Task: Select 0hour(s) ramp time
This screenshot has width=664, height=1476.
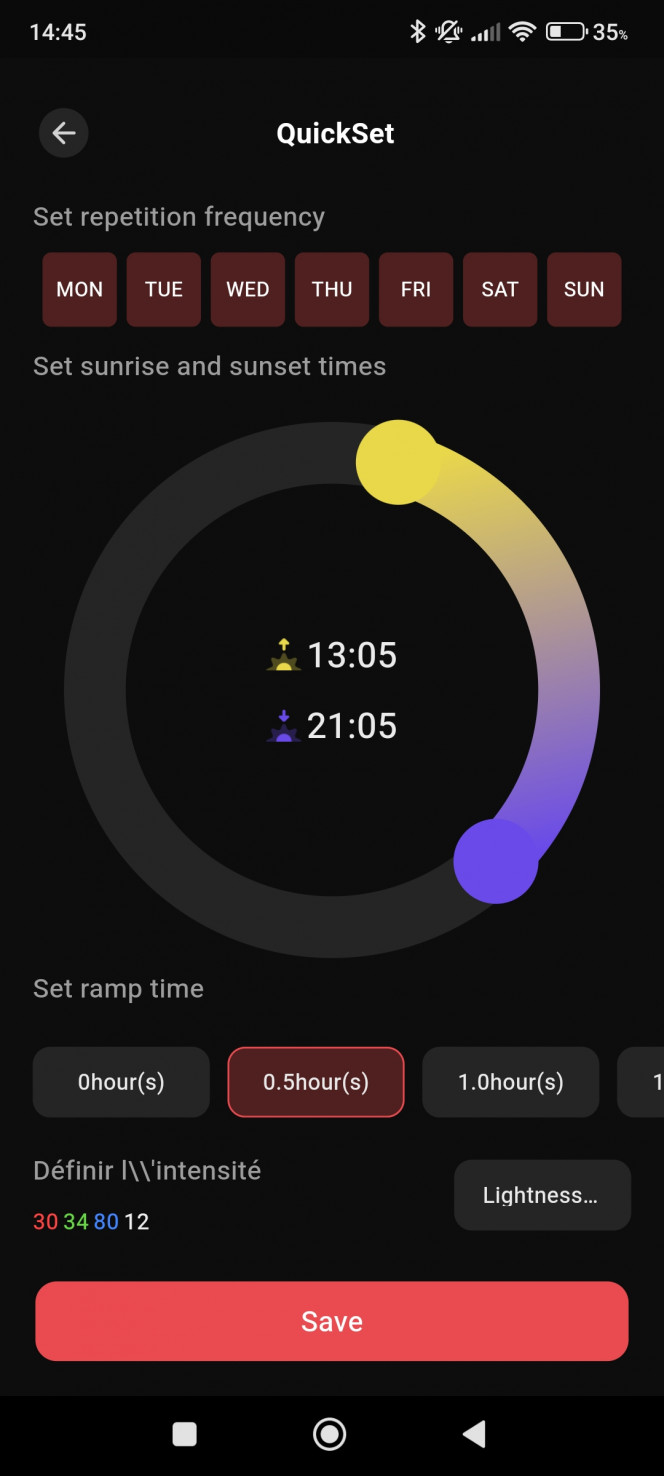Action: [x=121, y=1082]
